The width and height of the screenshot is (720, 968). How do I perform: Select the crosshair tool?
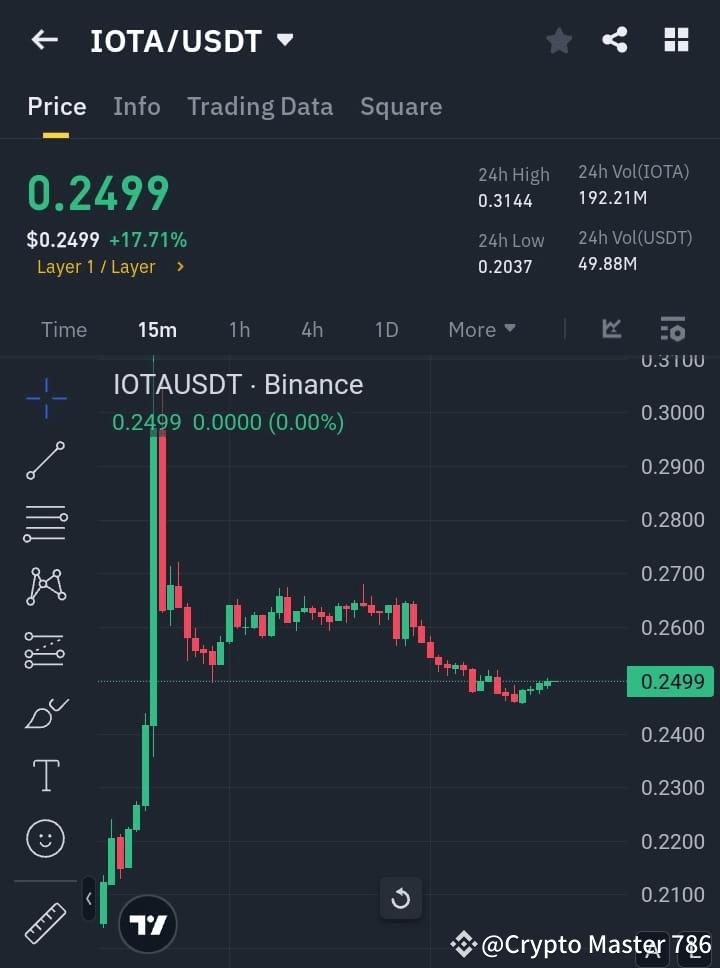tap(45, 398)
